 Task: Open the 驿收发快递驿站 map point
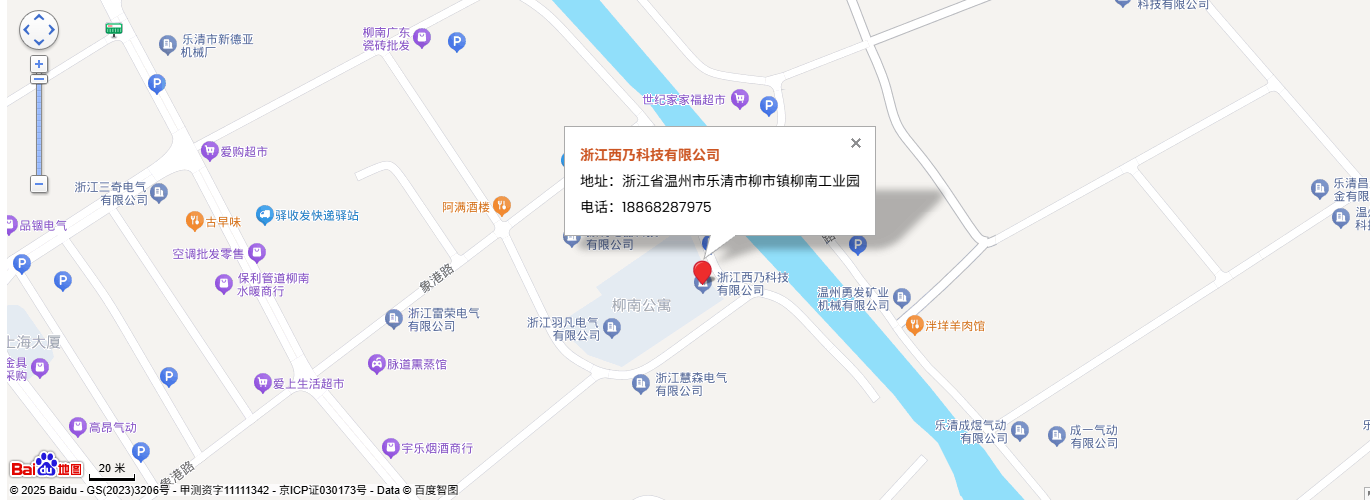(x=265, y=214)
